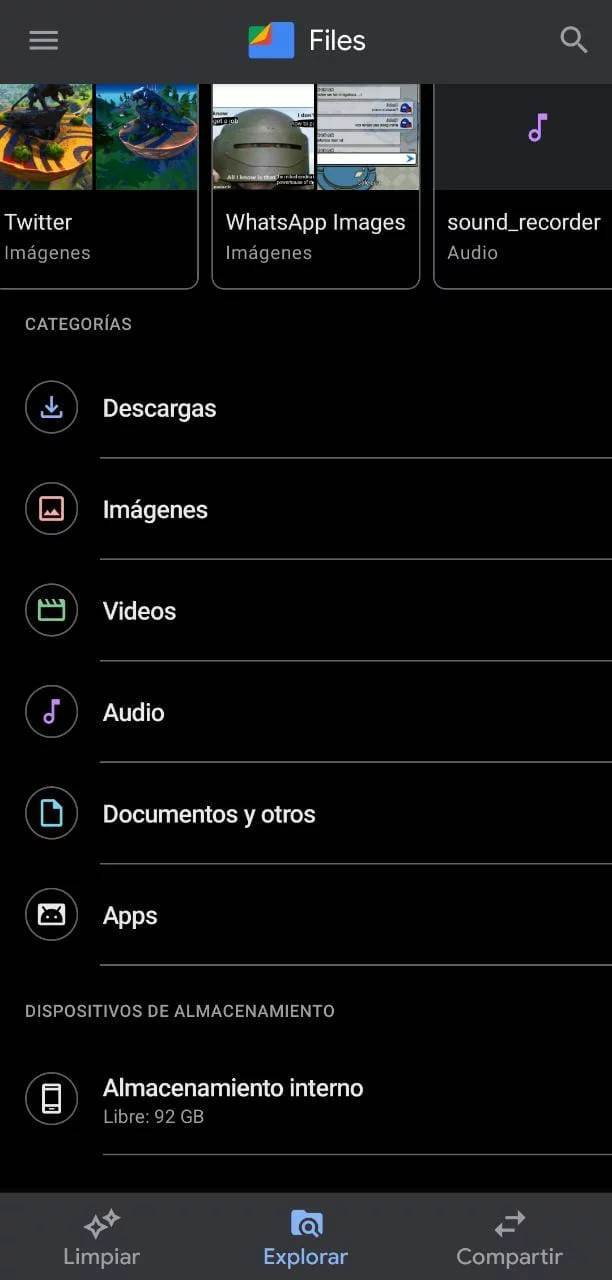Tap the search magnifier icon
The width and height of the screenshot is (612, 1280).
tap(573, 40)
